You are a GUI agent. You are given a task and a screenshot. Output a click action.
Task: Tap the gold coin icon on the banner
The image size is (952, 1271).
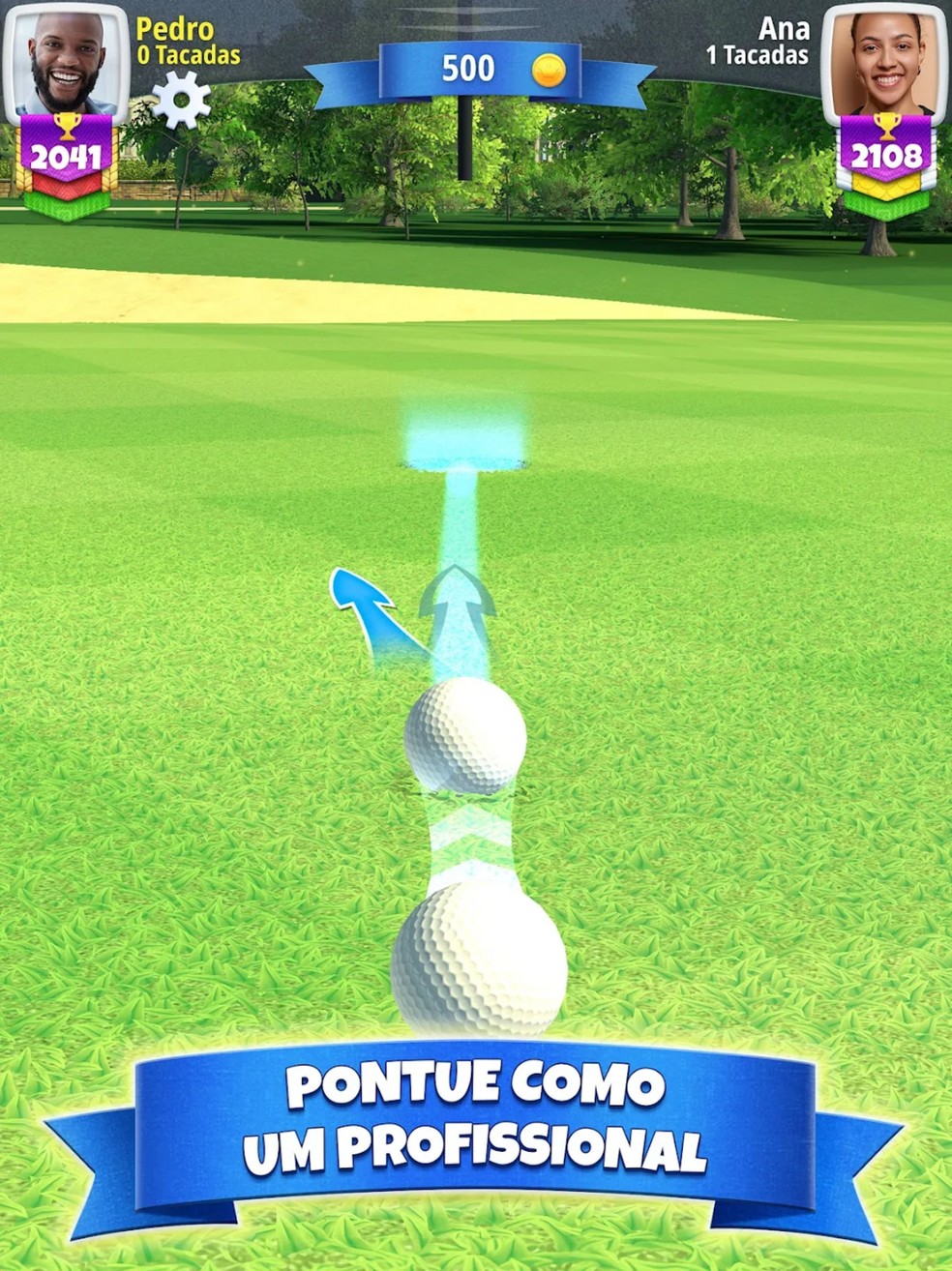(x=548, y=69)
